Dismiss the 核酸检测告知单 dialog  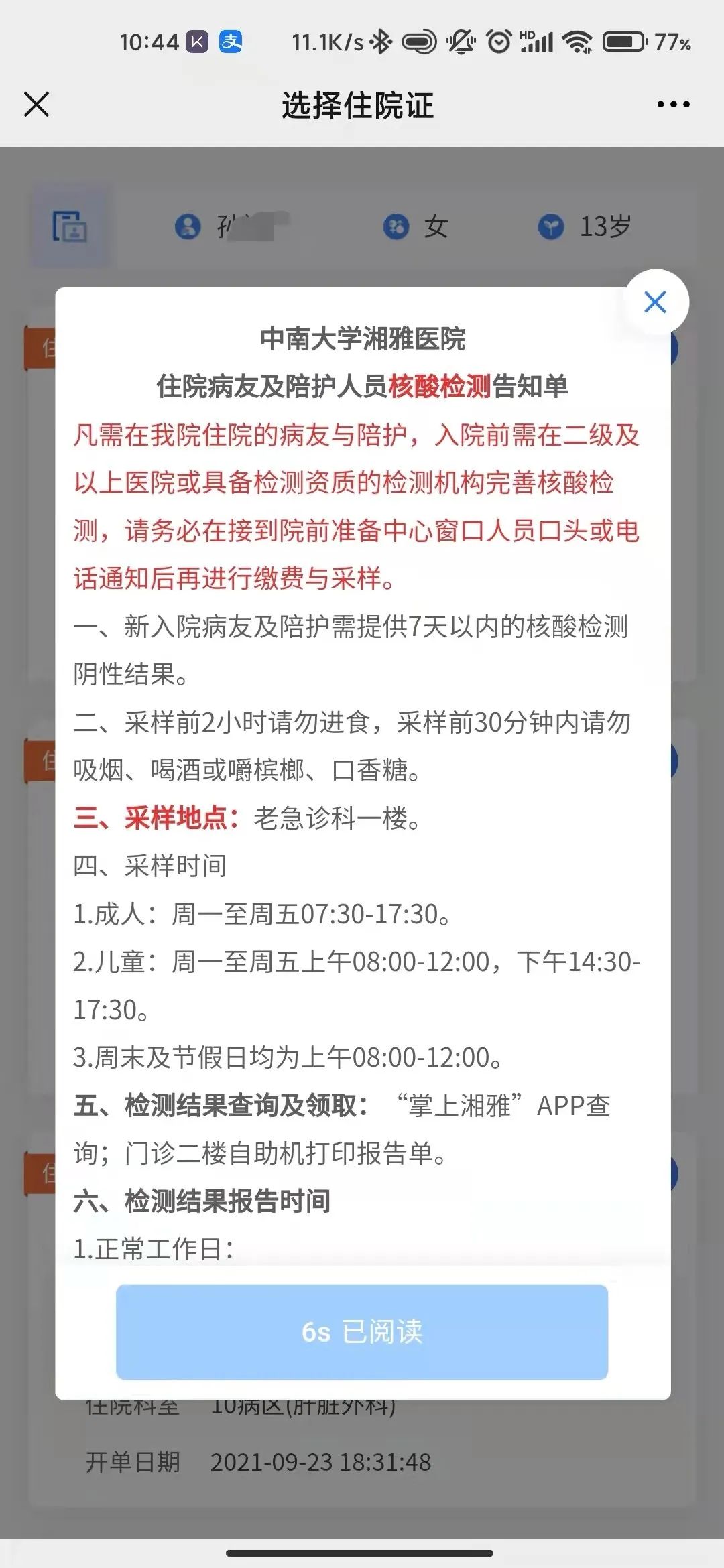[x=655, y=302]
